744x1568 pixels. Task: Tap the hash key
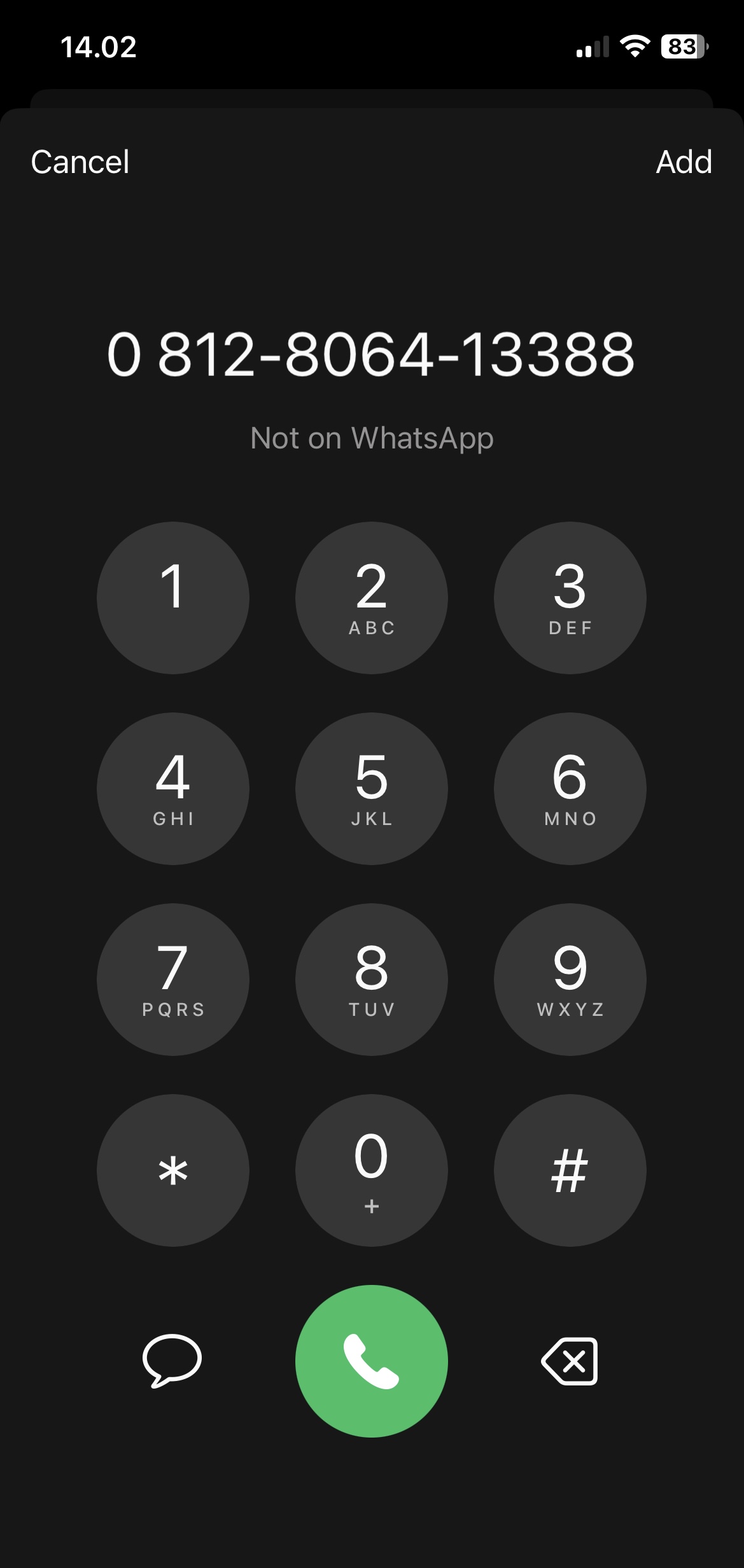pos(570,1170)
